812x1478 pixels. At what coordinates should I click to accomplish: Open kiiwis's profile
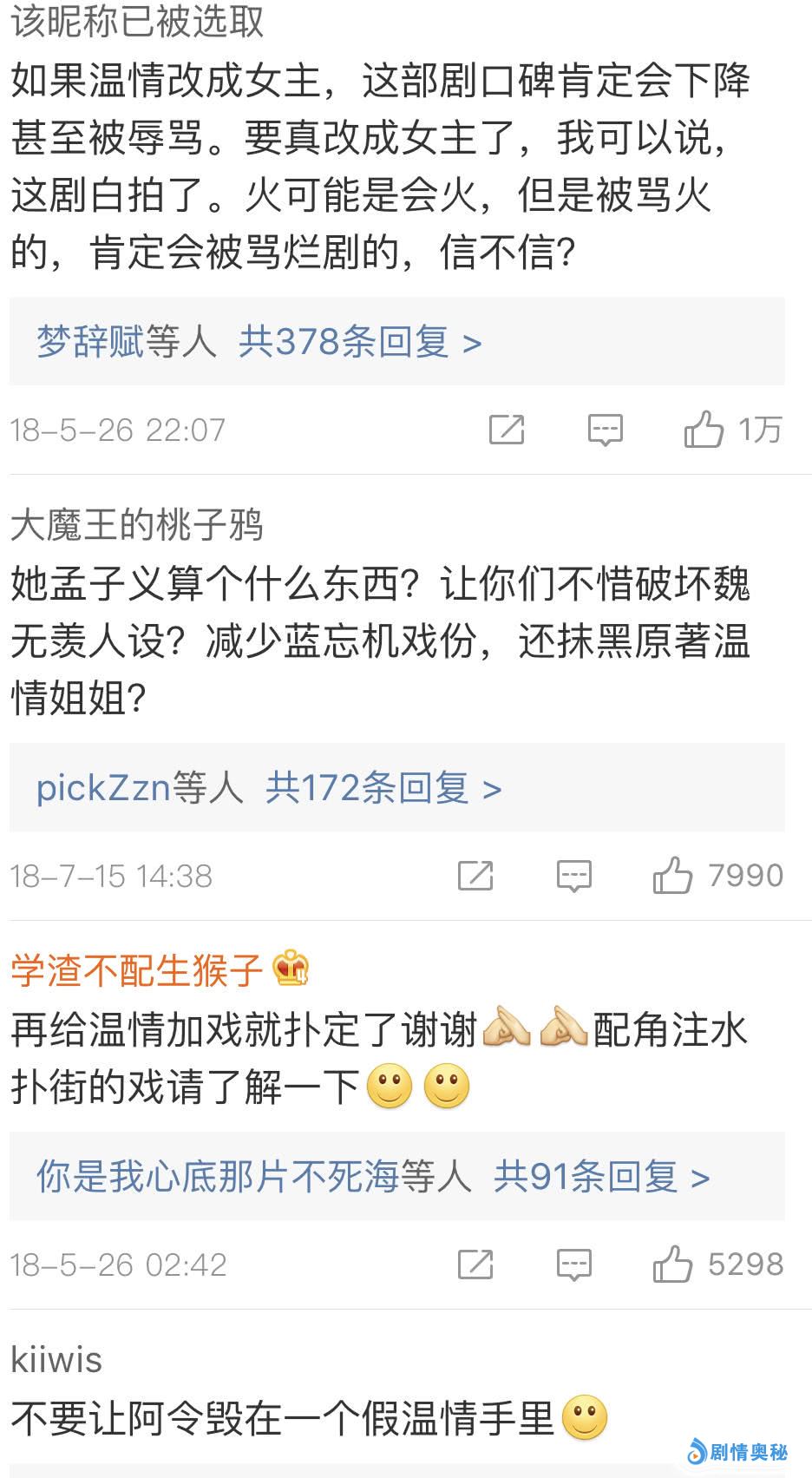click(x=57, y=1359)
